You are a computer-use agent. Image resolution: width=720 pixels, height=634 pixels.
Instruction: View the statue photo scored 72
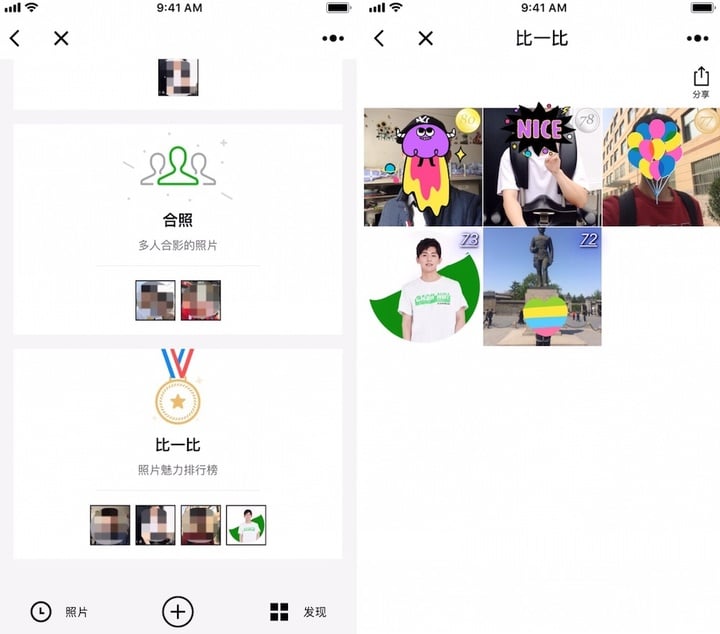[x=541, y=287]
